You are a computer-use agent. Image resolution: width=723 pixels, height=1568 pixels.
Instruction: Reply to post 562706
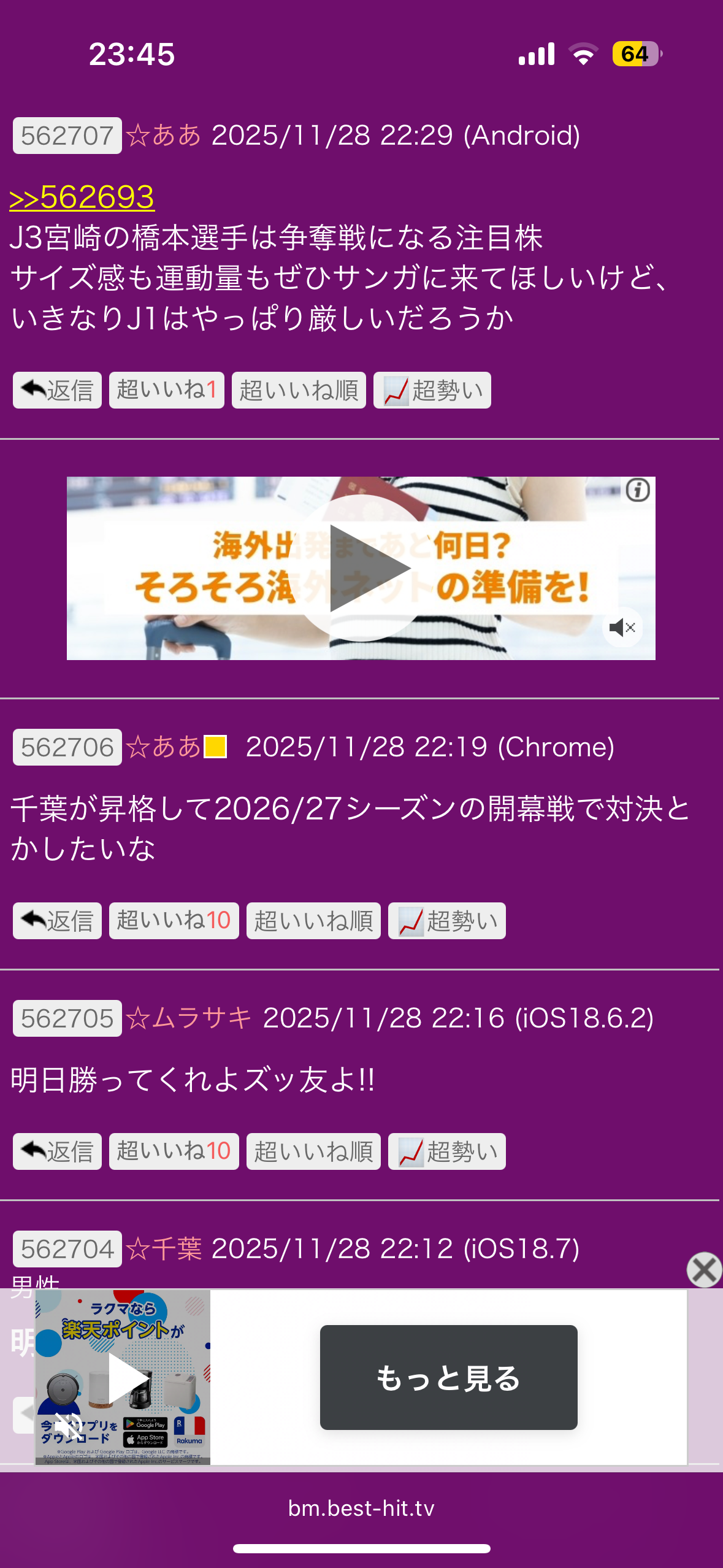(57, 921)
